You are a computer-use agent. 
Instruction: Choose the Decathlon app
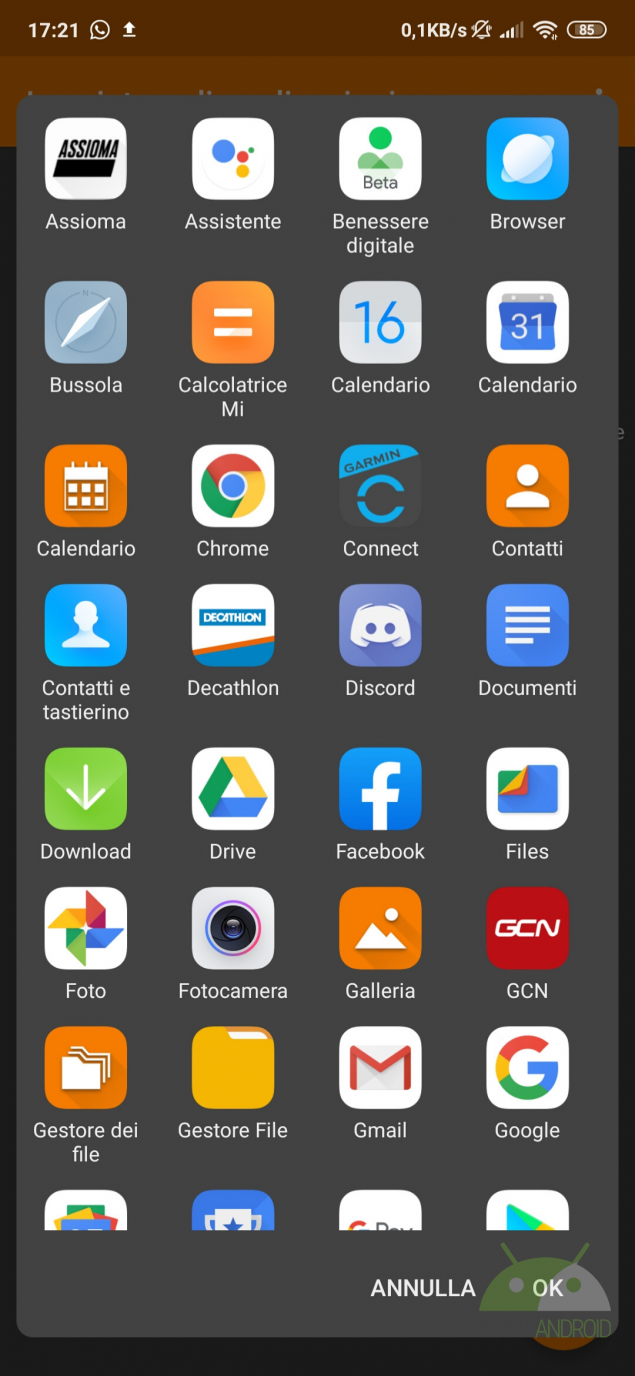point(233,626)
